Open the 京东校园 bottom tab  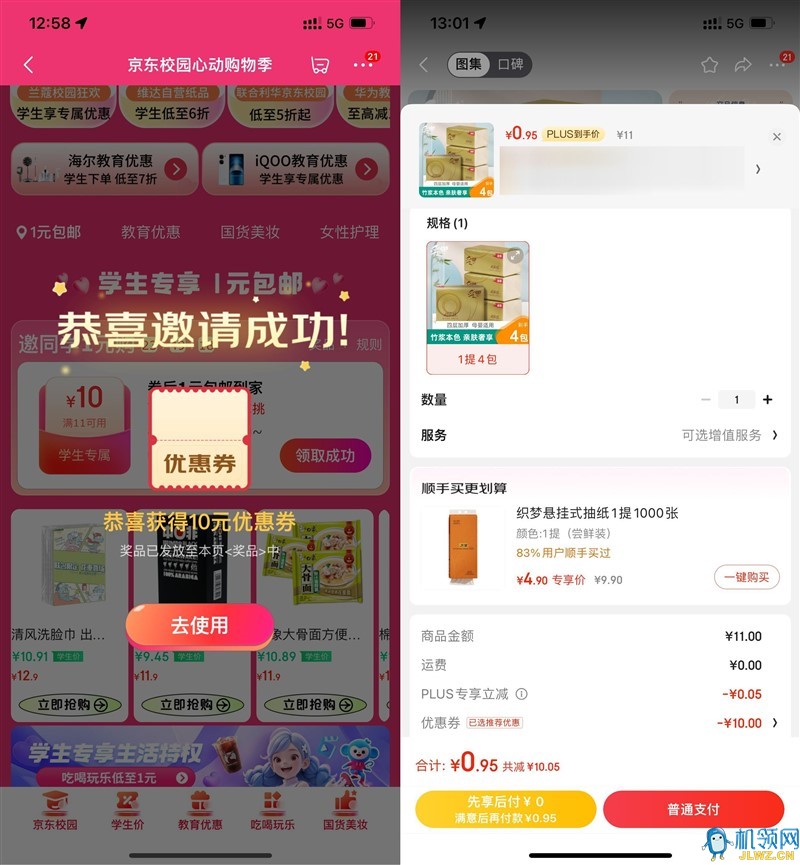click(x=55, y=812)
